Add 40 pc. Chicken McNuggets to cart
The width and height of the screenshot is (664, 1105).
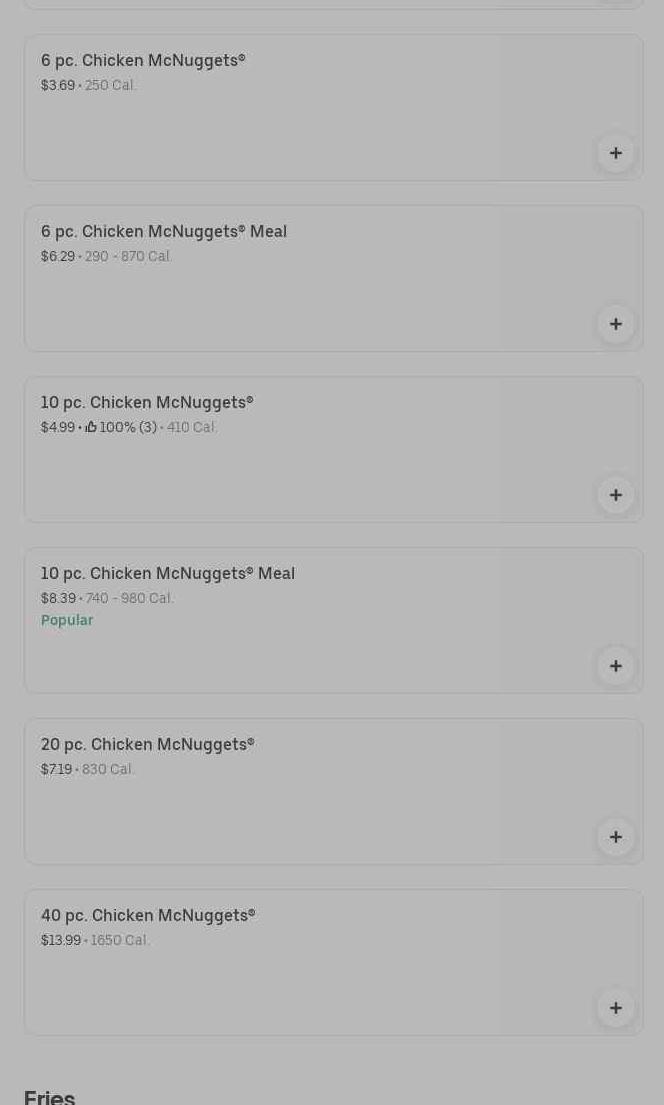click(615, 1008)
